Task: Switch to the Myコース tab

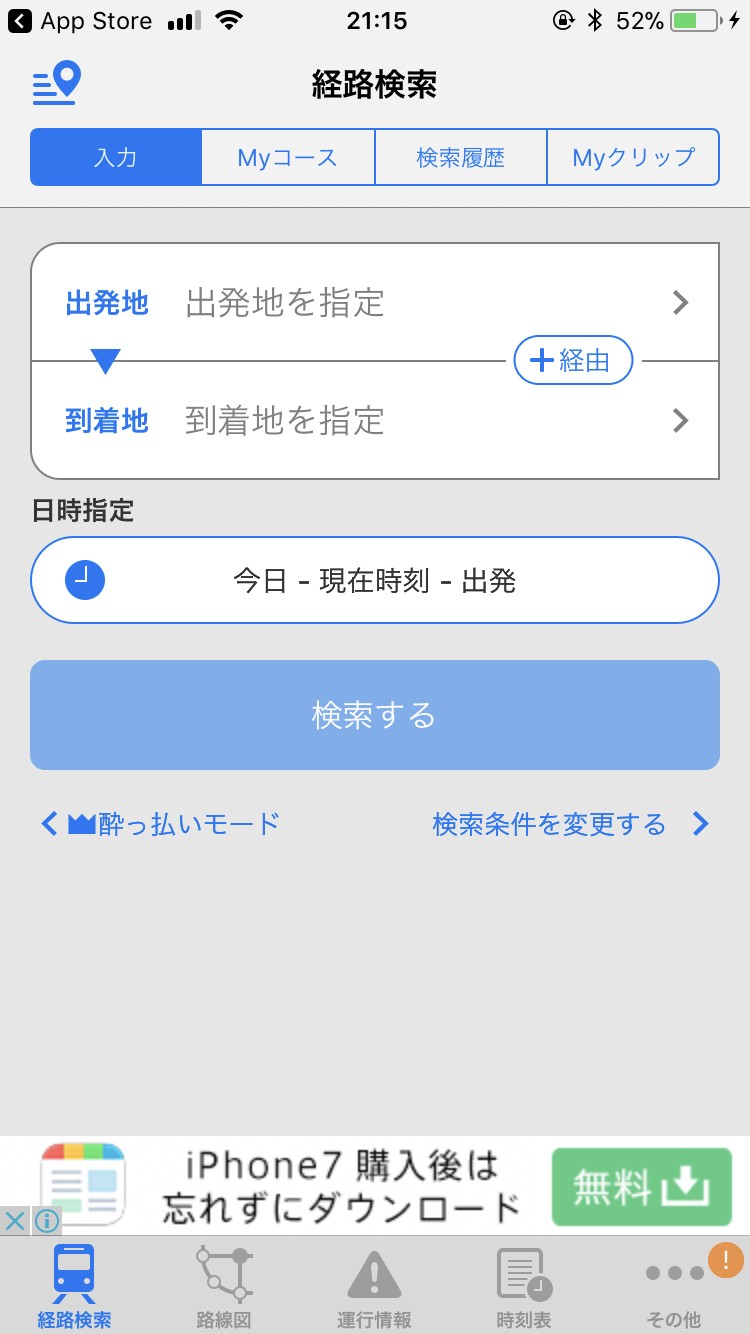Action: [x=288, y=158]
